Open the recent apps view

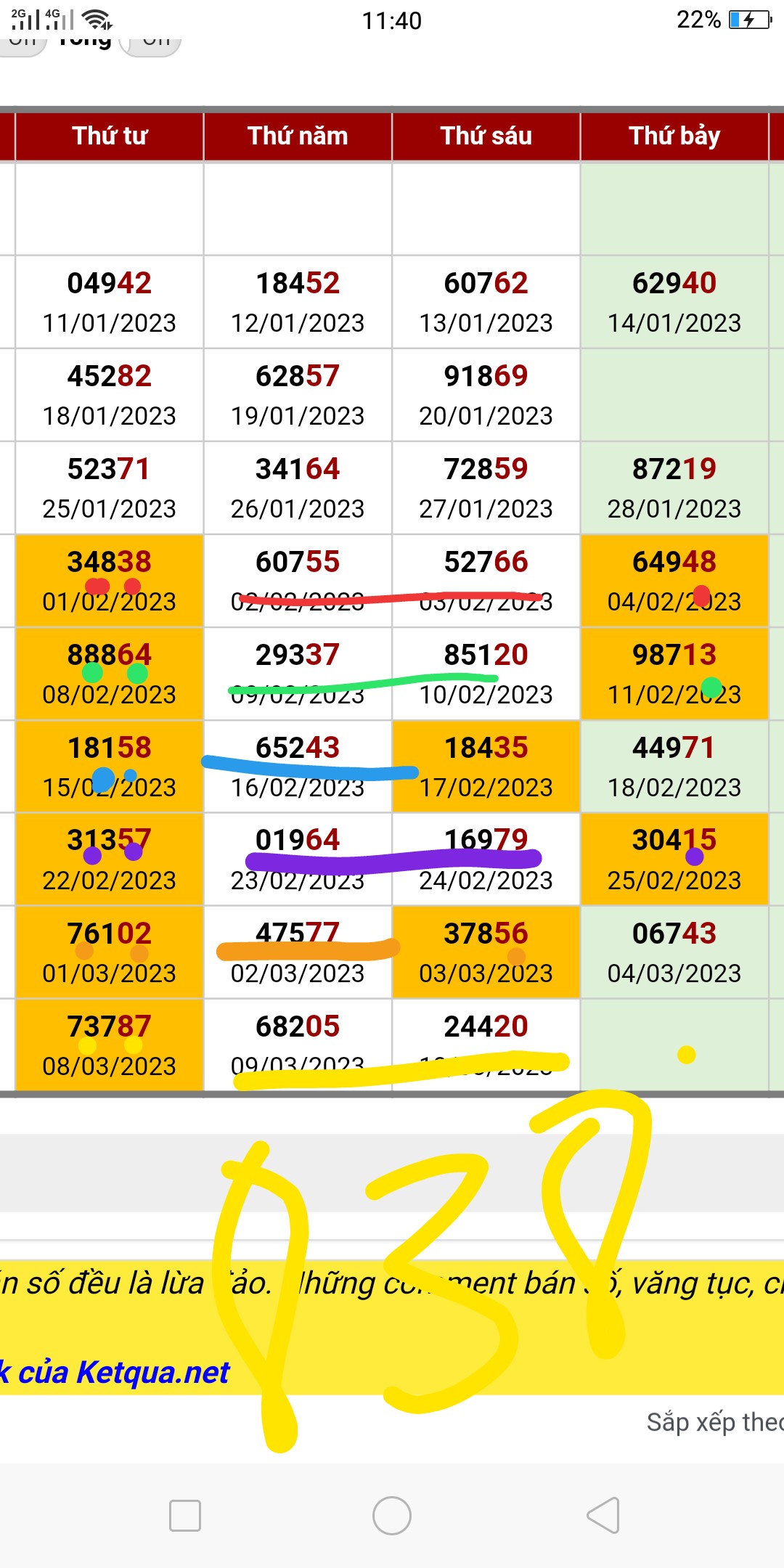[184, 1516]
